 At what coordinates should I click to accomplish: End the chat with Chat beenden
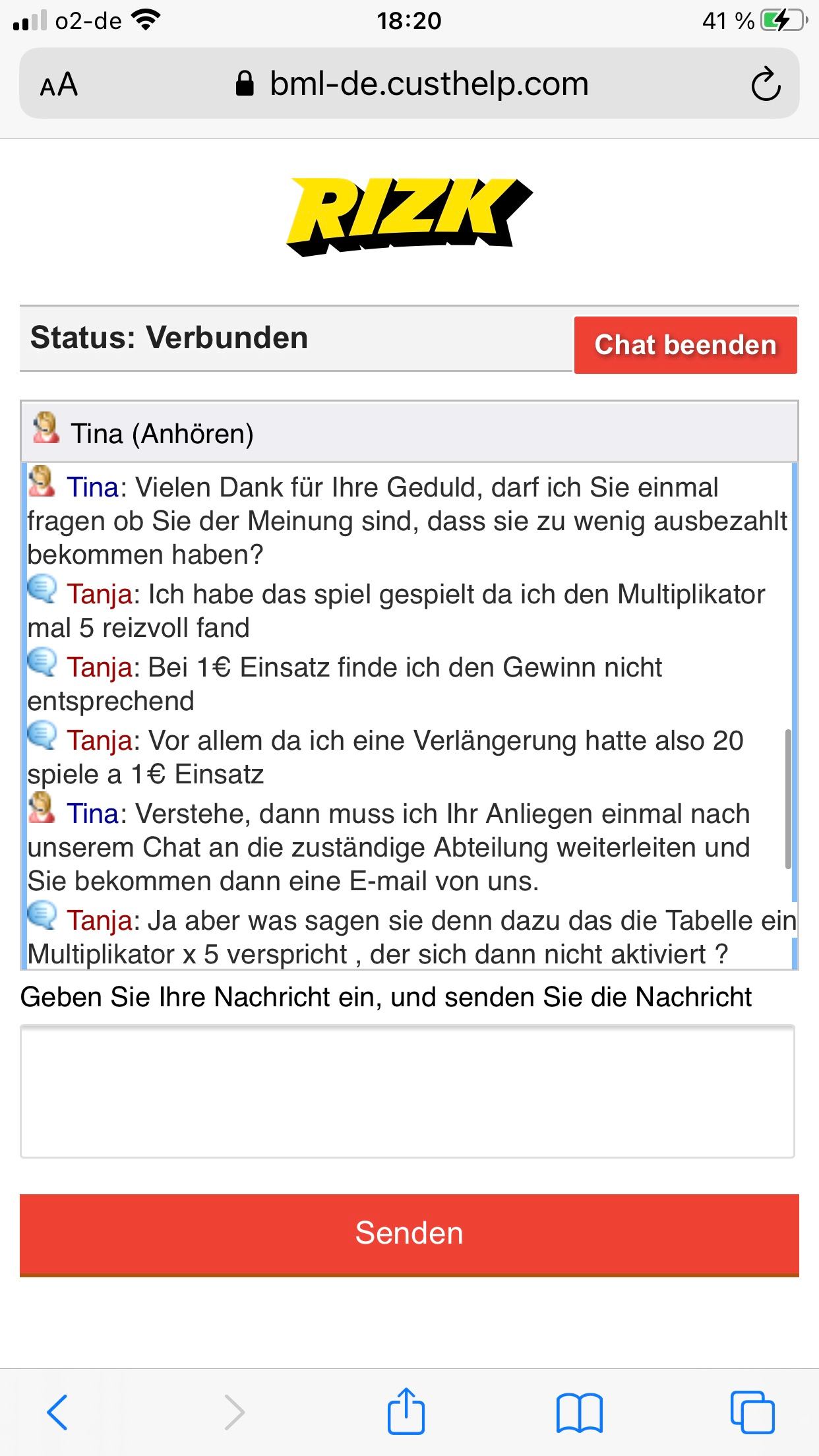coord(685,345)
